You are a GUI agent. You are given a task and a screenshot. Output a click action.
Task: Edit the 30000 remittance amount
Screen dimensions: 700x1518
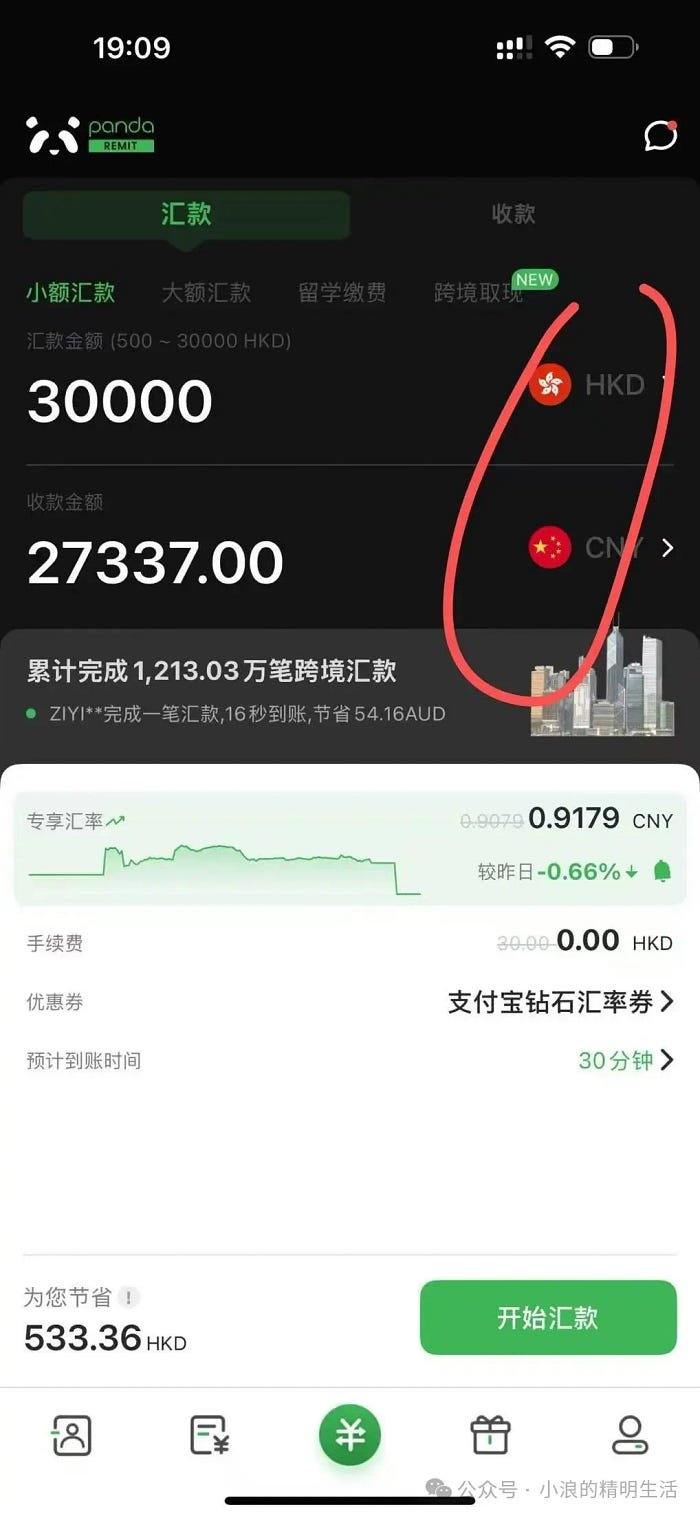coord(120,401)
